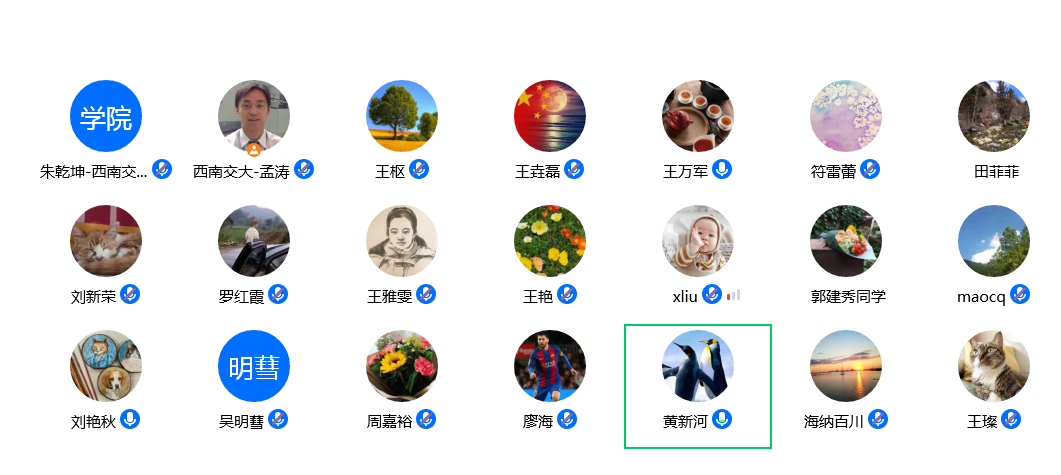Screen dimensions: 1061x475
Task: Open participant 王艳's flower avatar tile
Action: click(550, 241)
